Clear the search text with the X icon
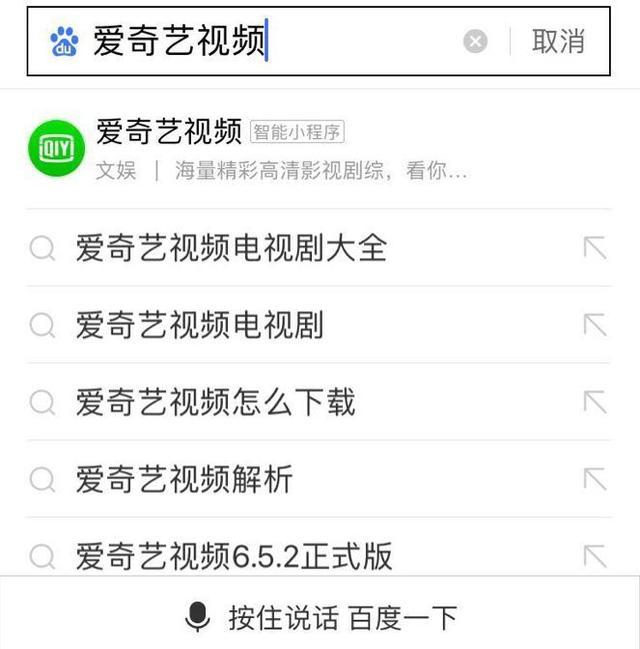The image size is (640, 649). (x=476, y=41)
